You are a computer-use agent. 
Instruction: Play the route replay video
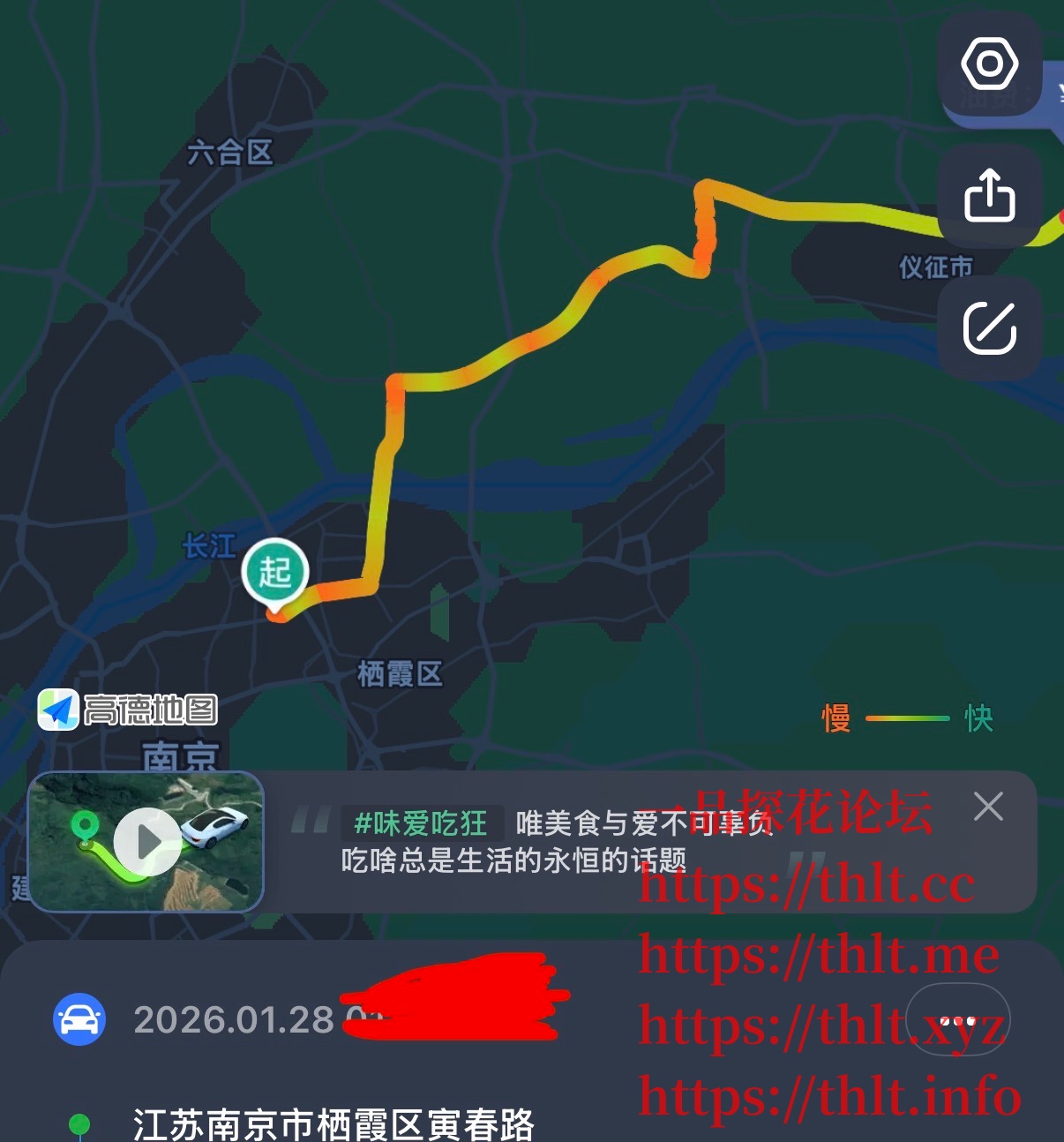pyautogui.click(x=147, y=841)
